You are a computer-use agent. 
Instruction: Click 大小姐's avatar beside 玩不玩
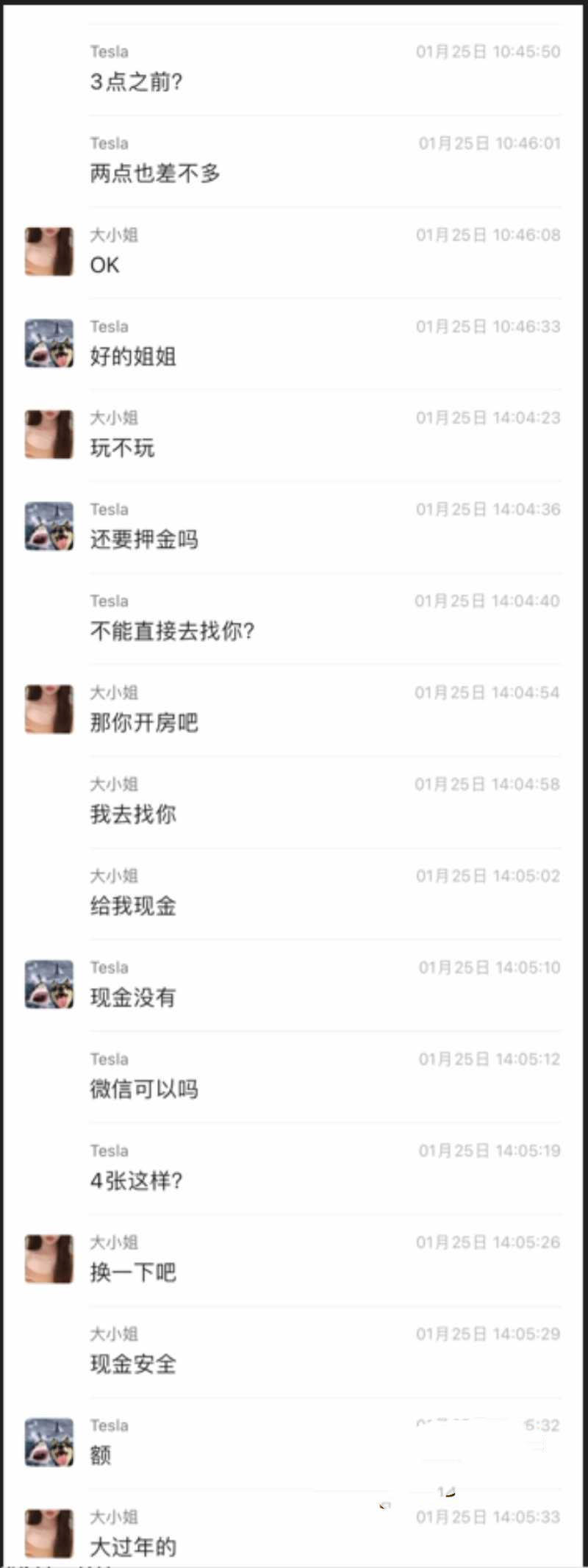coord(49,433)
